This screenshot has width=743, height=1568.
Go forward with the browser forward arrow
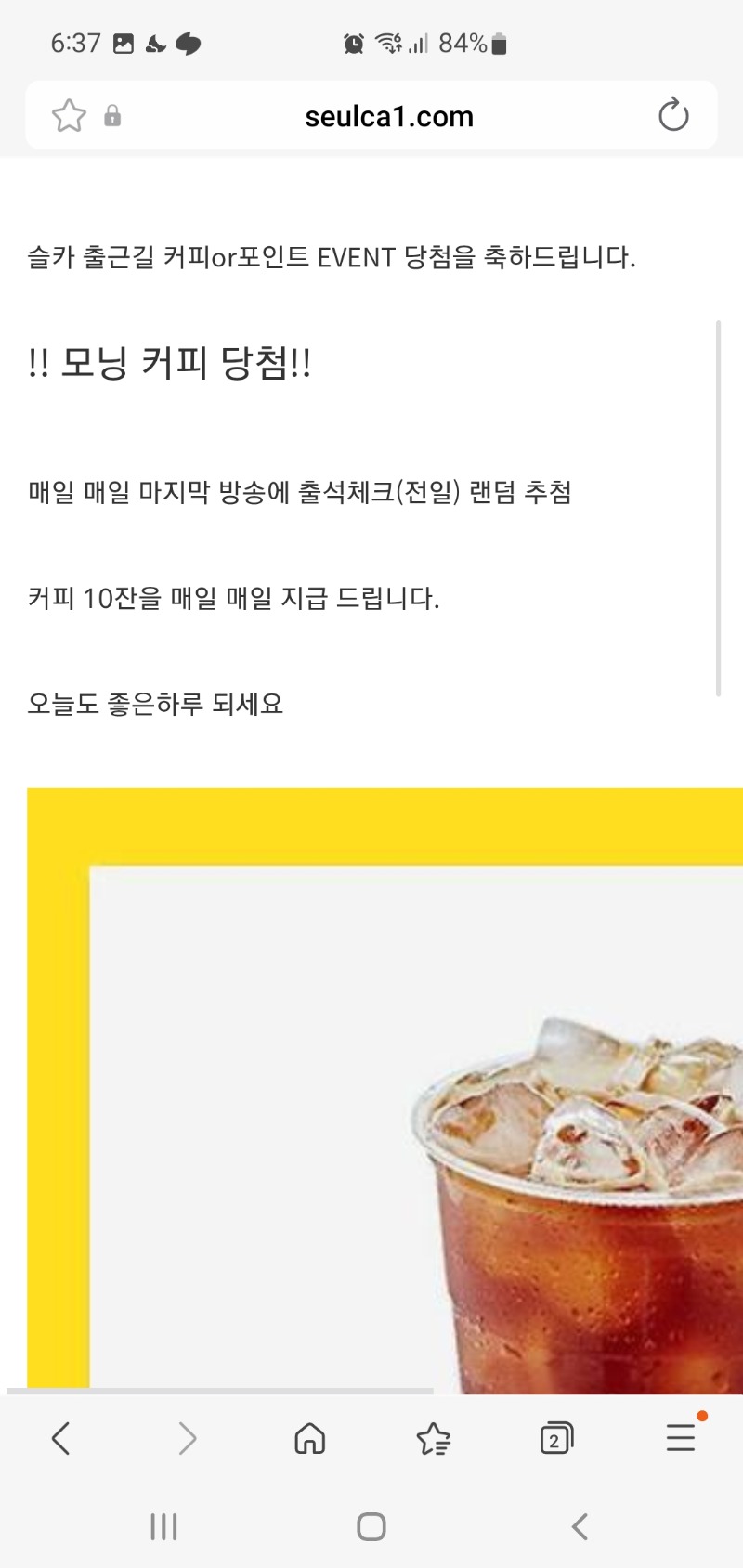point(187,1439)
